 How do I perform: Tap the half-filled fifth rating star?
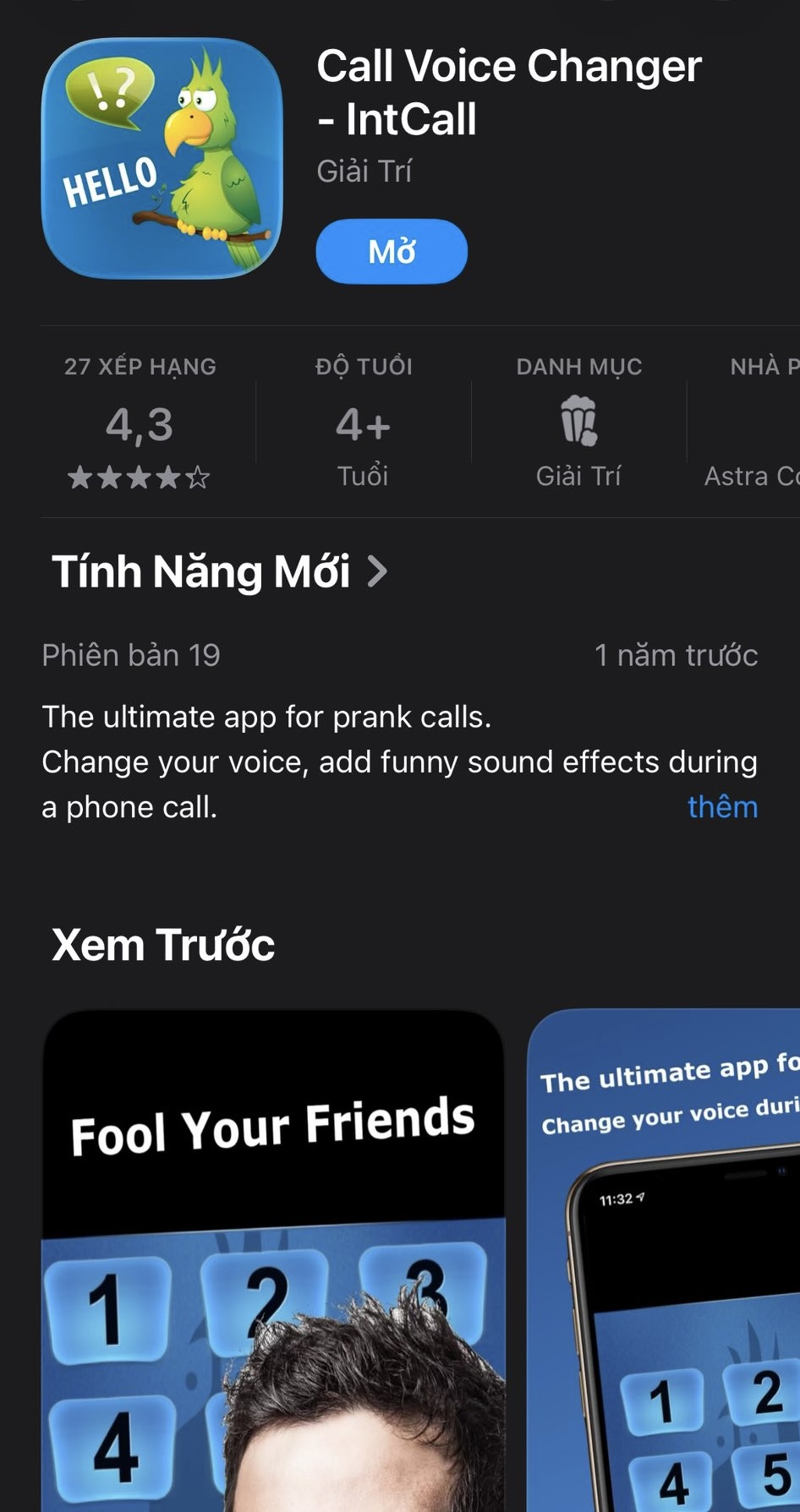coord(196,477)
